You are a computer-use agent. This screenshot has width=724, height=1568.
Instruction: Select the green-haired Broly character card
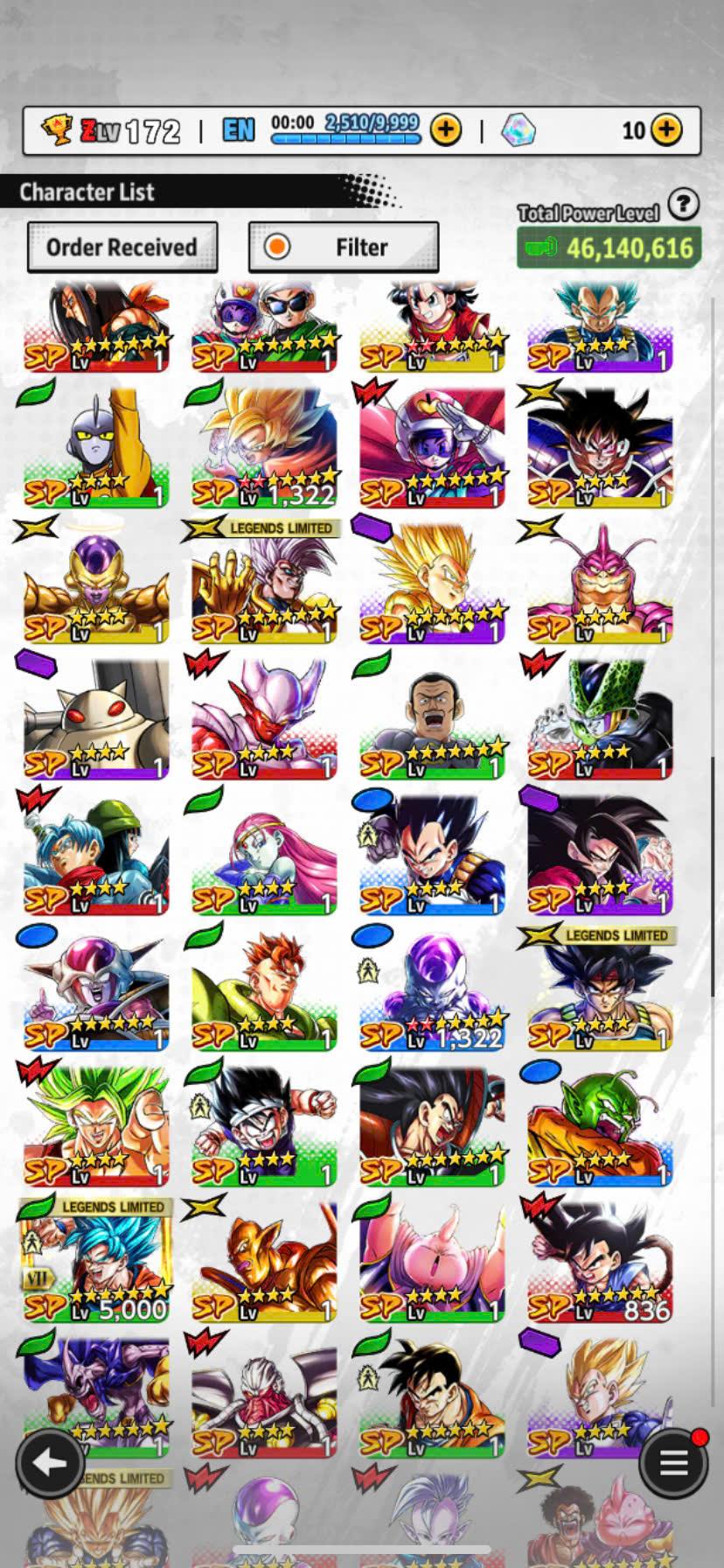(x=96, y=1127)
